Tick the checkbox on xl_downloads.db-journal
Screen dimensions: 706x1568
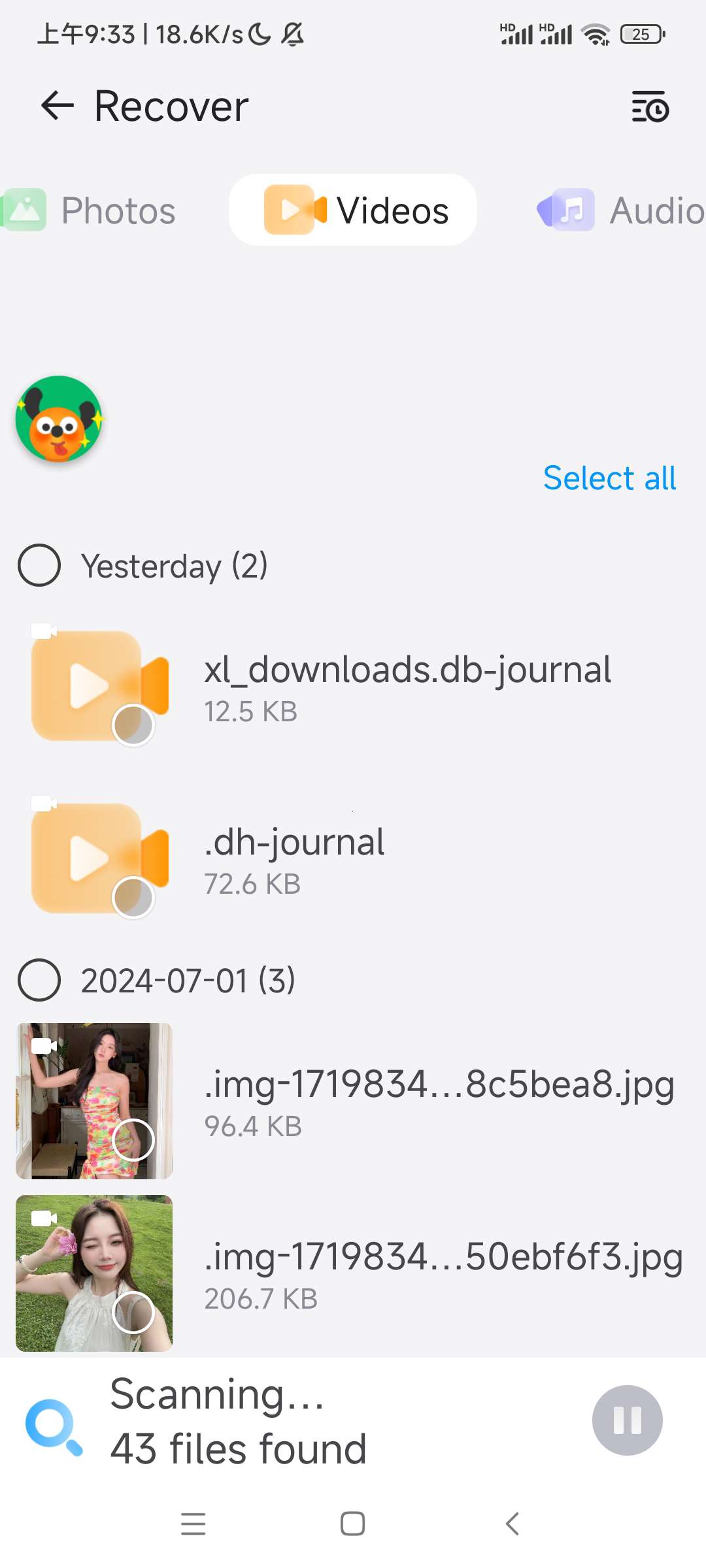[133, 725]
